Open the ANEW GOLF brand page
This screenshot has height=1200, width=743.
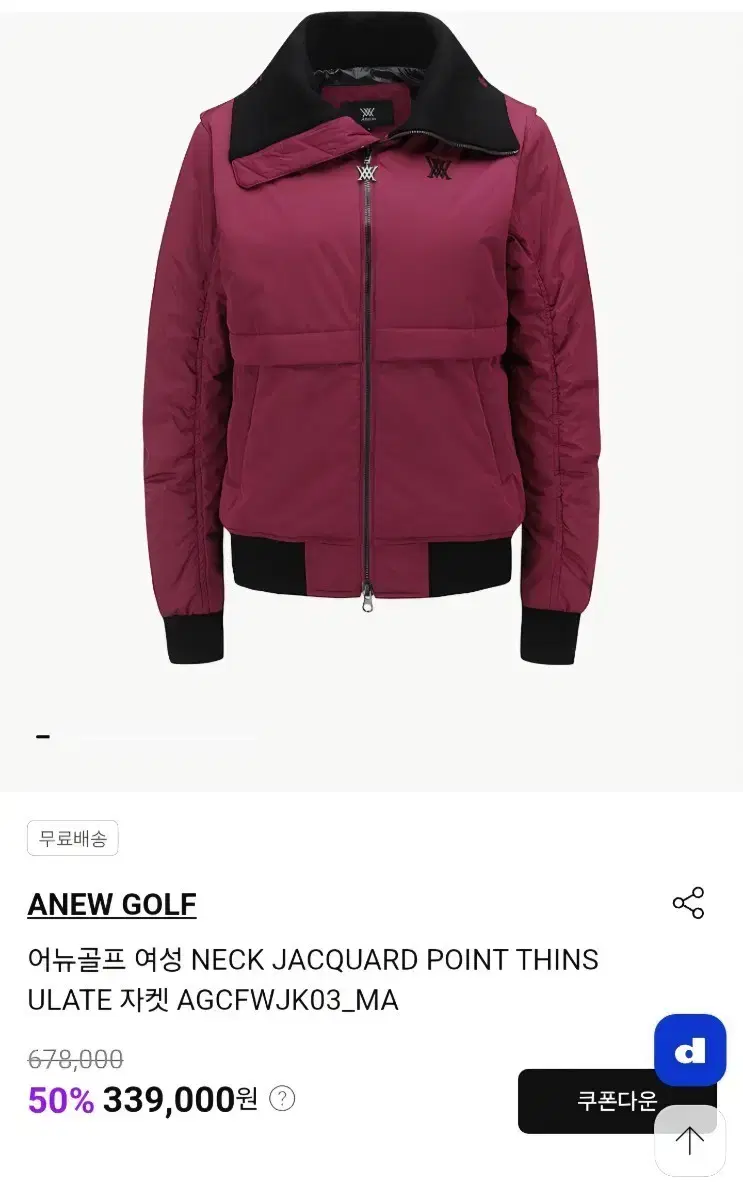point(110,903)
